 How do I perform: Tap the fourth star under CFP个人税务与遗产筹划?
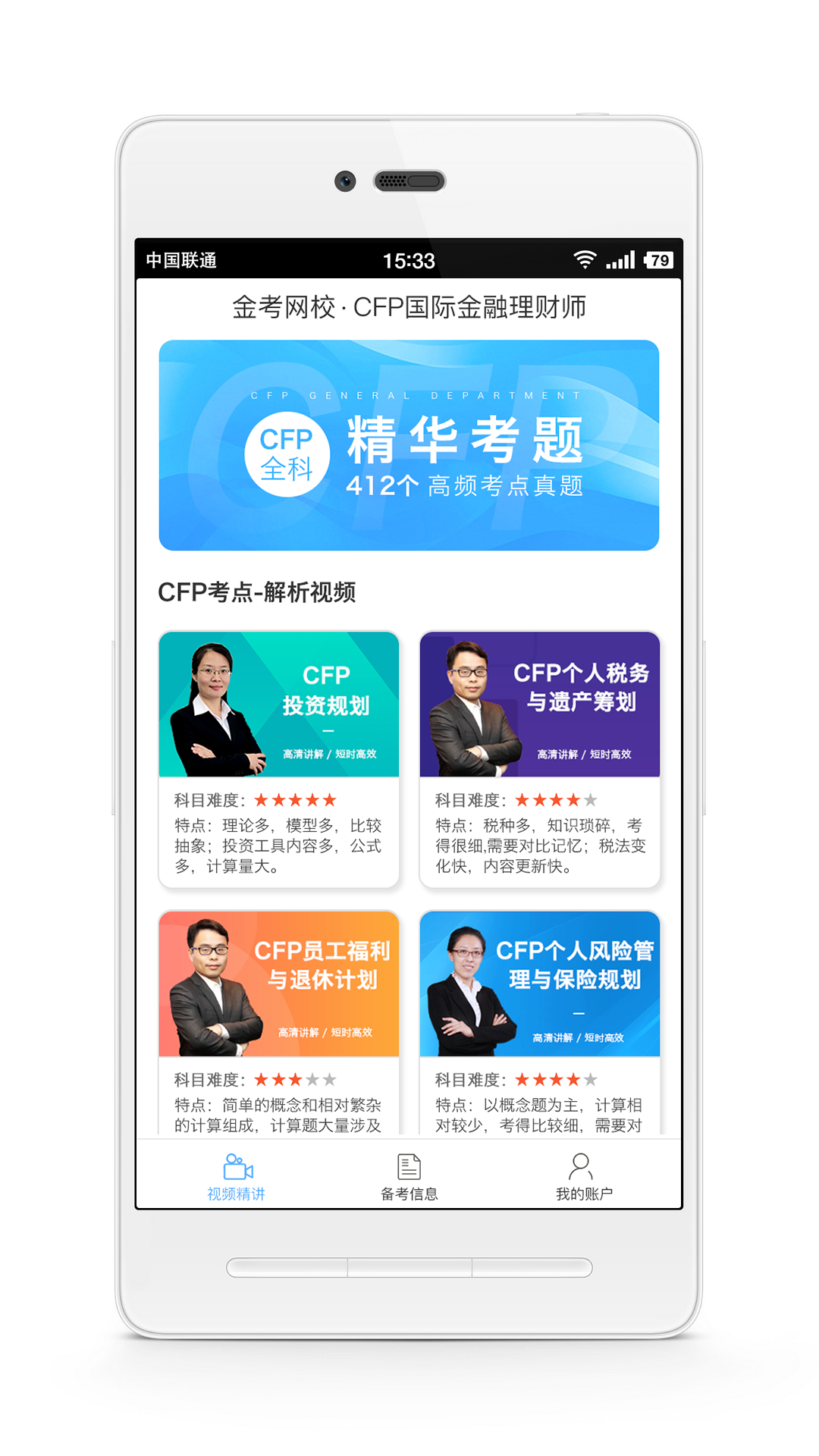(x=573, y=799)
